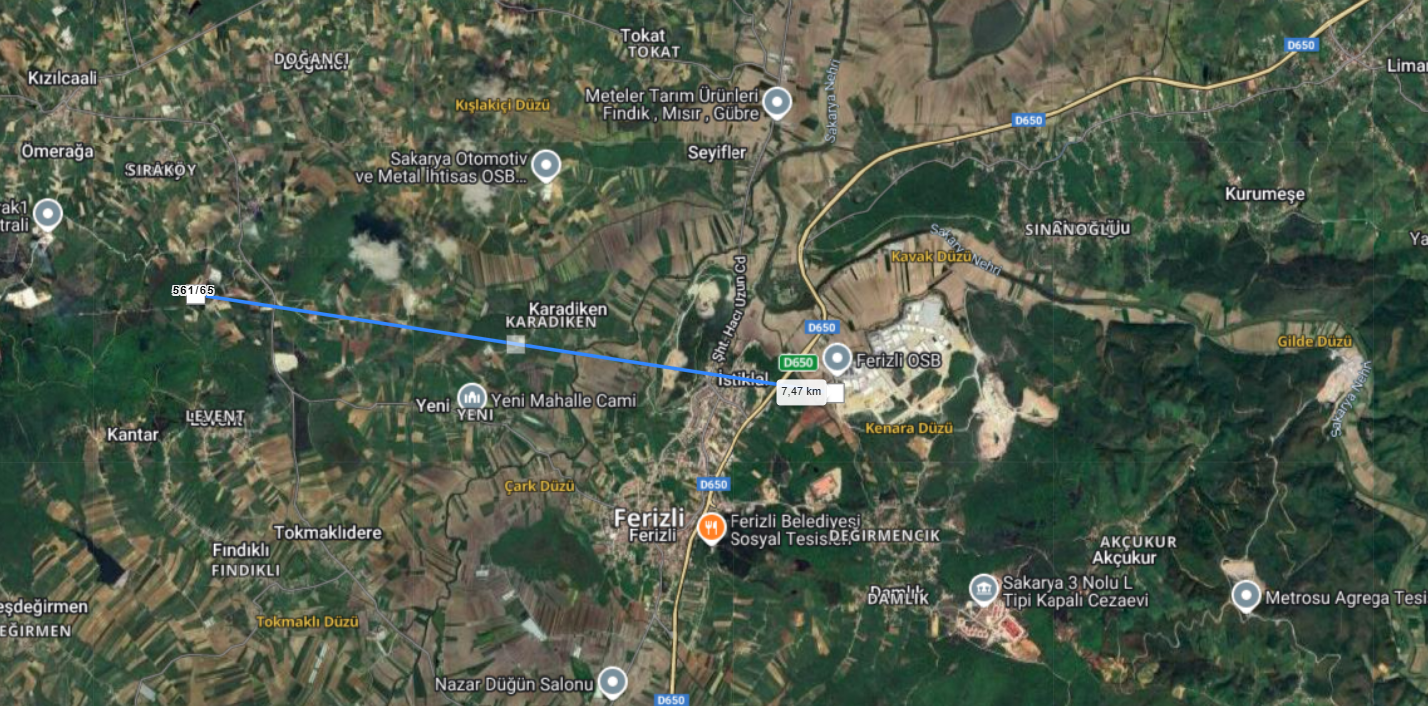Tap the Meteler Tarım Ürünleri place pin
Viewport: 1428px width, 706px height.
pyautogui.click(x=777, y=102)
